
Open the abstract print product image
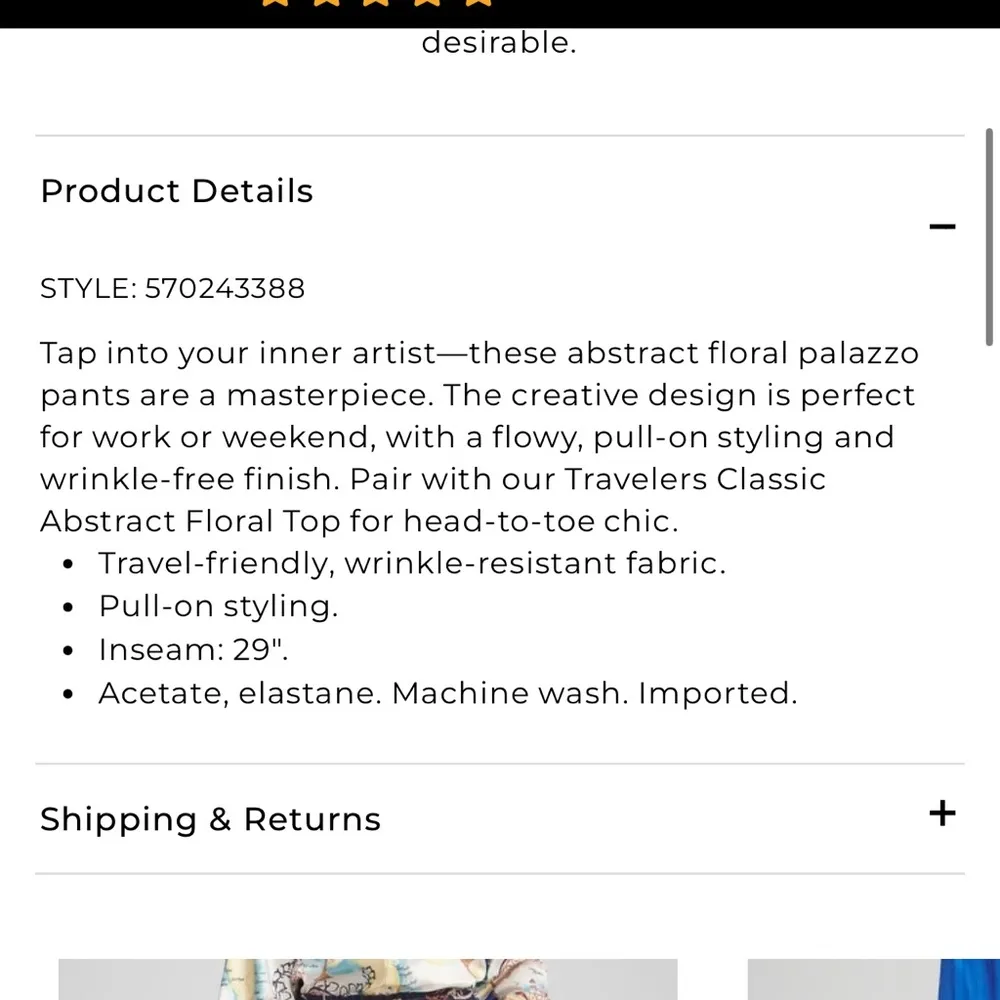pyautogui.click(x=367, y=979)
